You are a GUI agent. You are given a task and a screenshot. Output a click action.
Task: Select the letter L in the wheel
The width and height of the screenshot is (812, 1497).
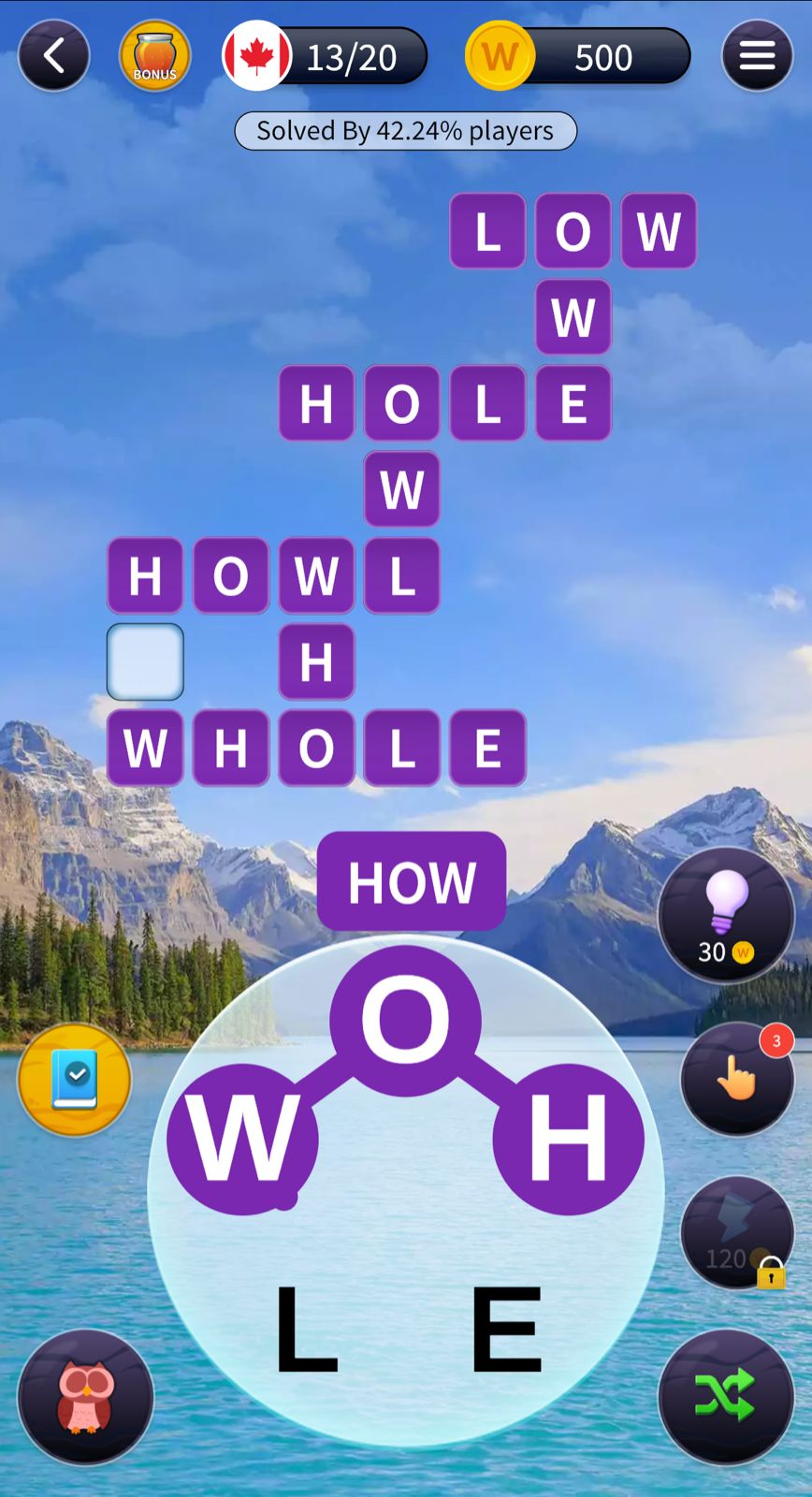pos(305,1329)
